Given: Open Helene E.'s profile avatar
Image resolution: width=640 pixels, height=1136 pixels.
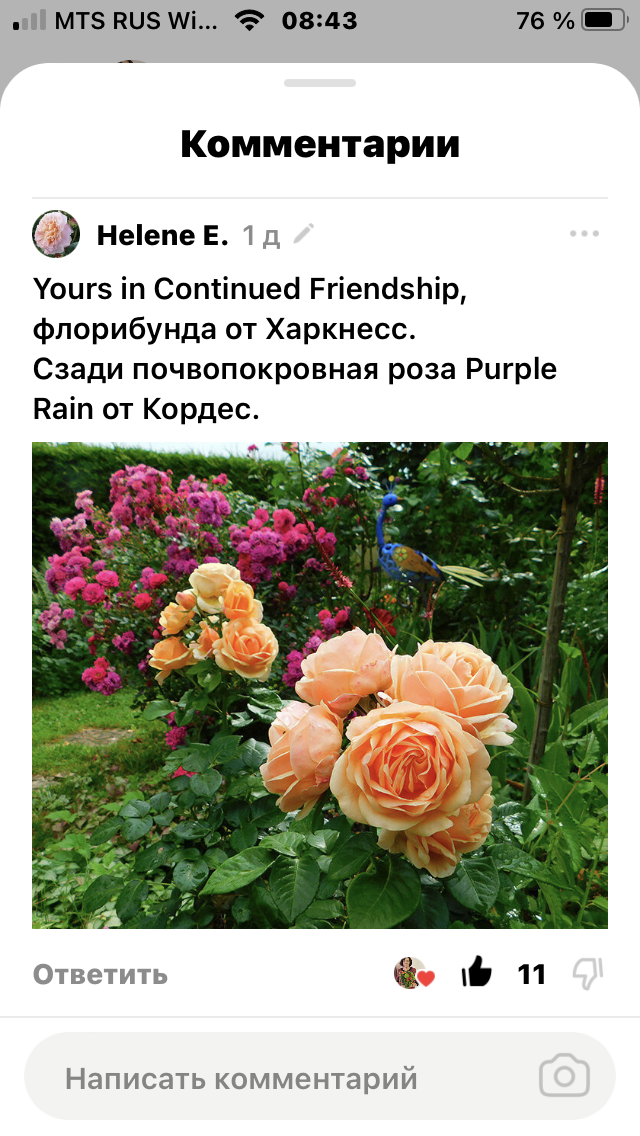Looking at the screenshot, I should point(56,234).
